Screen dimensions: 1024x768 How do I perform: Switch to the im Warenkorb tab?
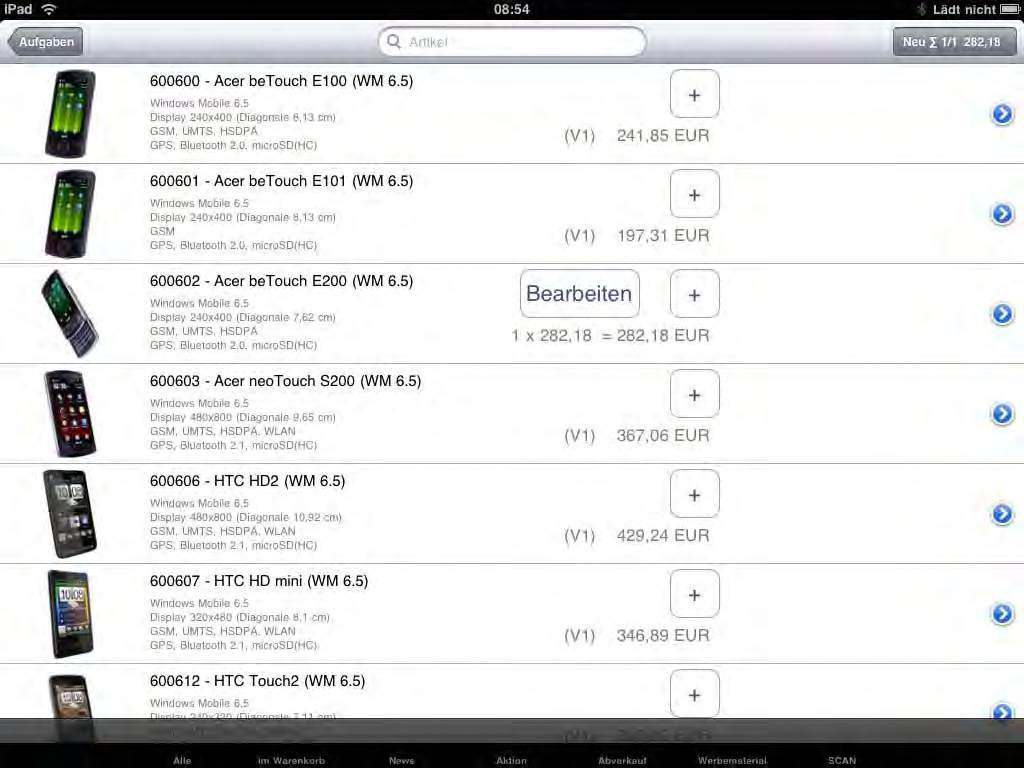point(291,758)
